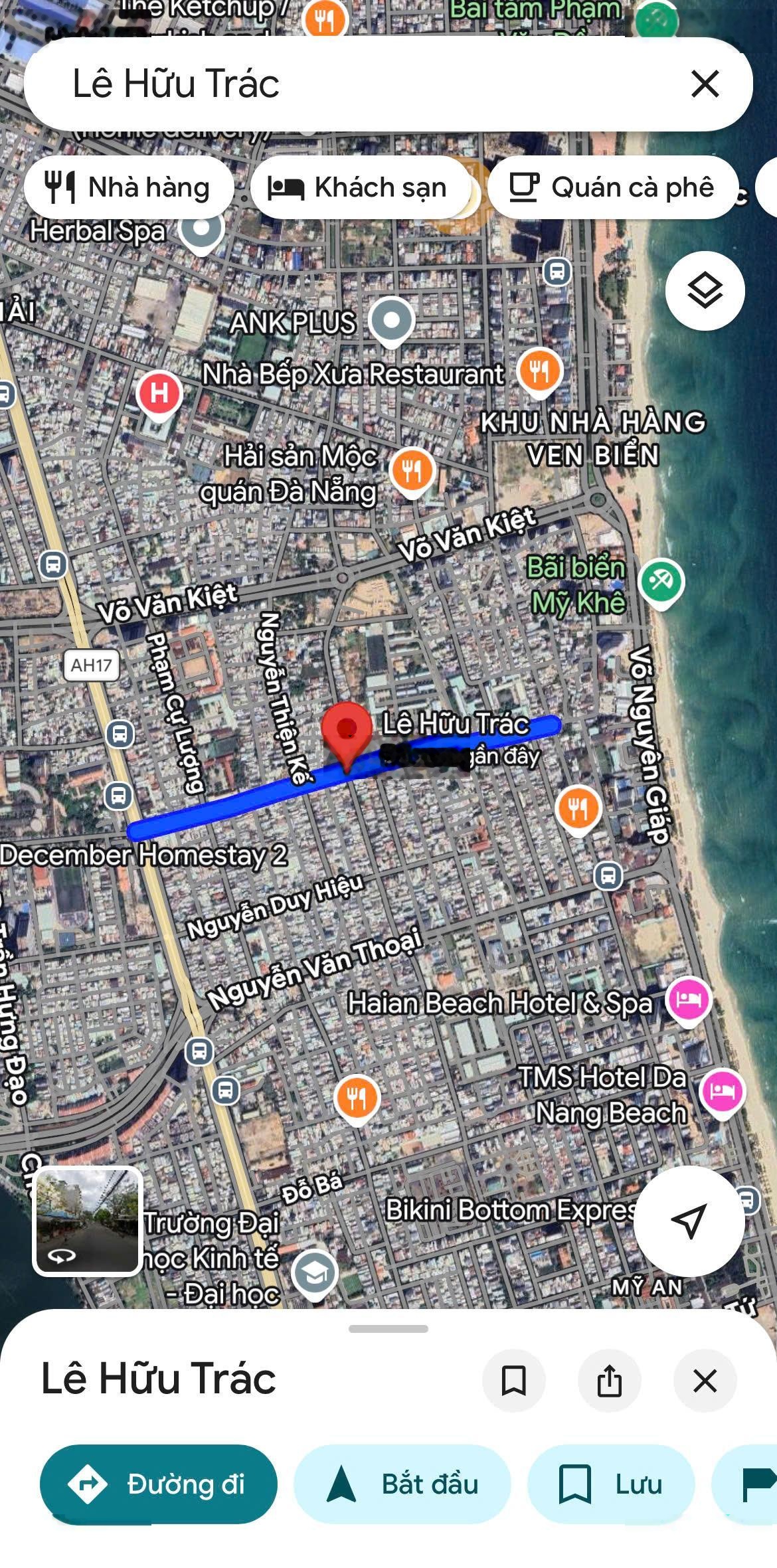This screenshot has height=1568, width=777.
Task: Share the Lê Hữu Trác location
Action: [x=609, y=1381]
